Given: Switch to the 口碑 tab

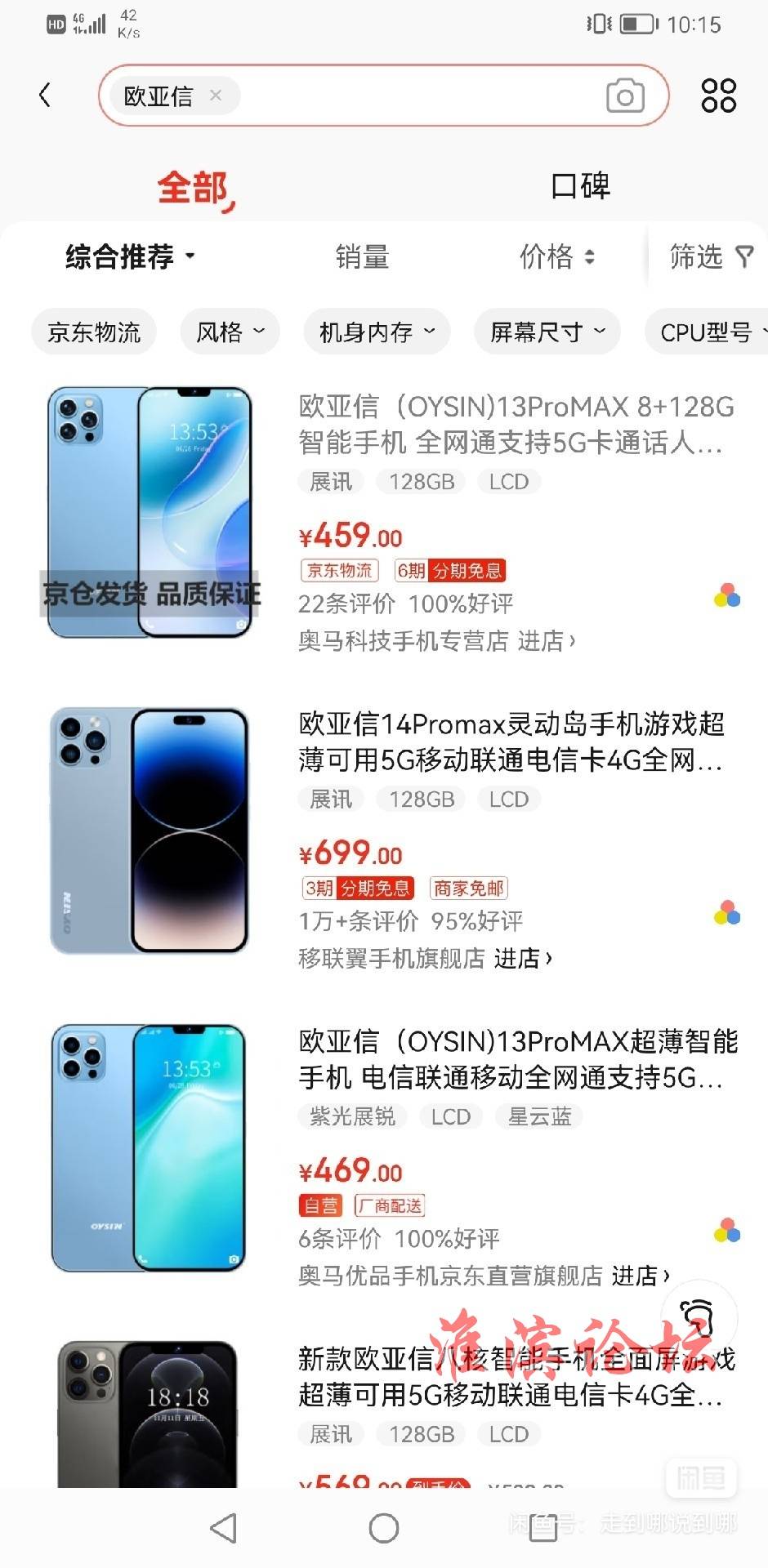Looking at the screenshot, I should [580, 186].
